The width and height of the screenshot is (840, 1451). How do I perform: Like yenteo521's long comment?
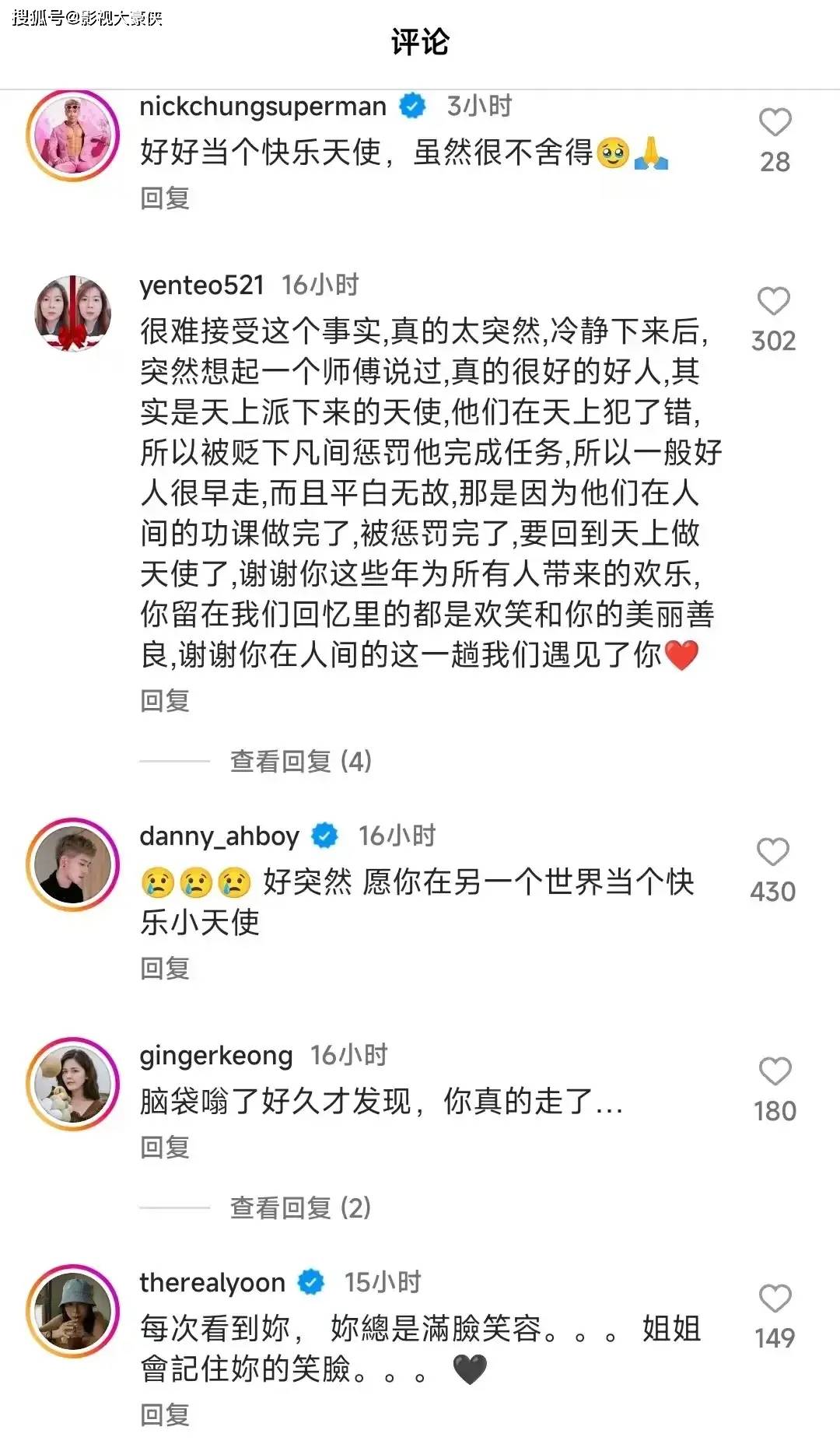tap(773, 301)
